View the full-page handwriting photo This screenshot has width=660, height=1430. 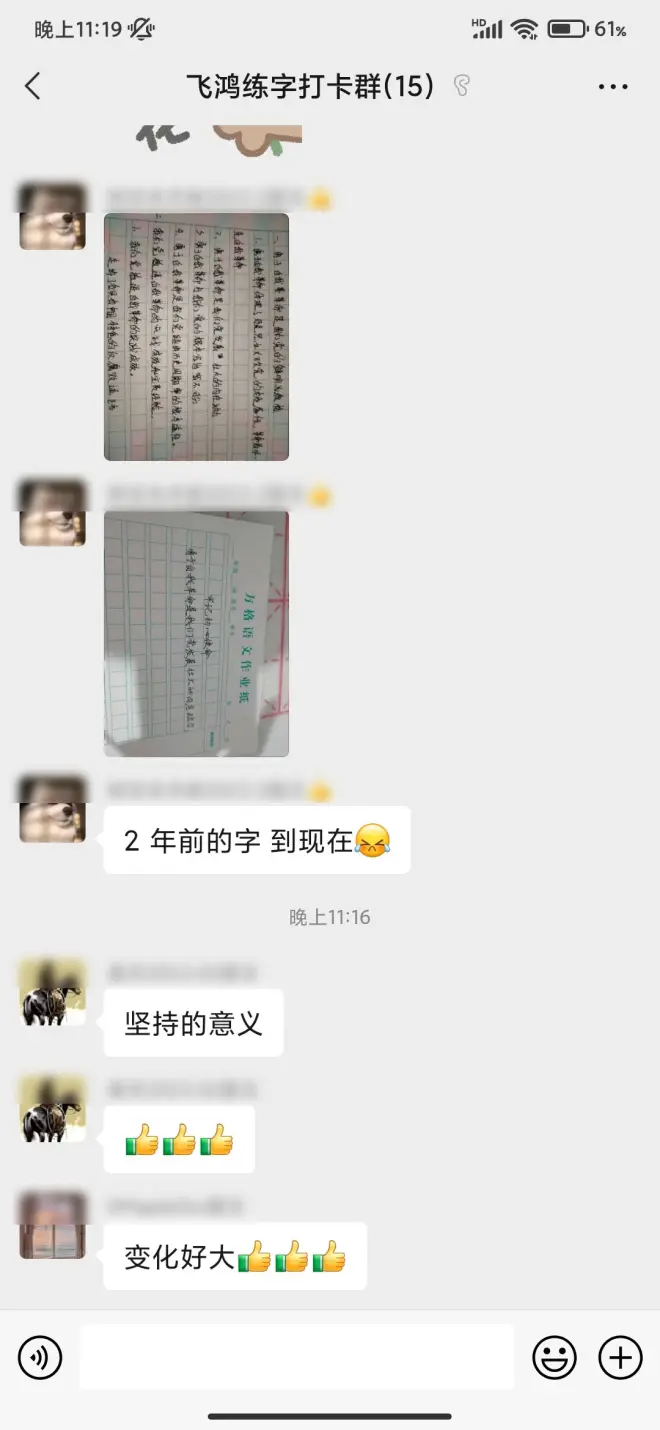tap(196, 337)
